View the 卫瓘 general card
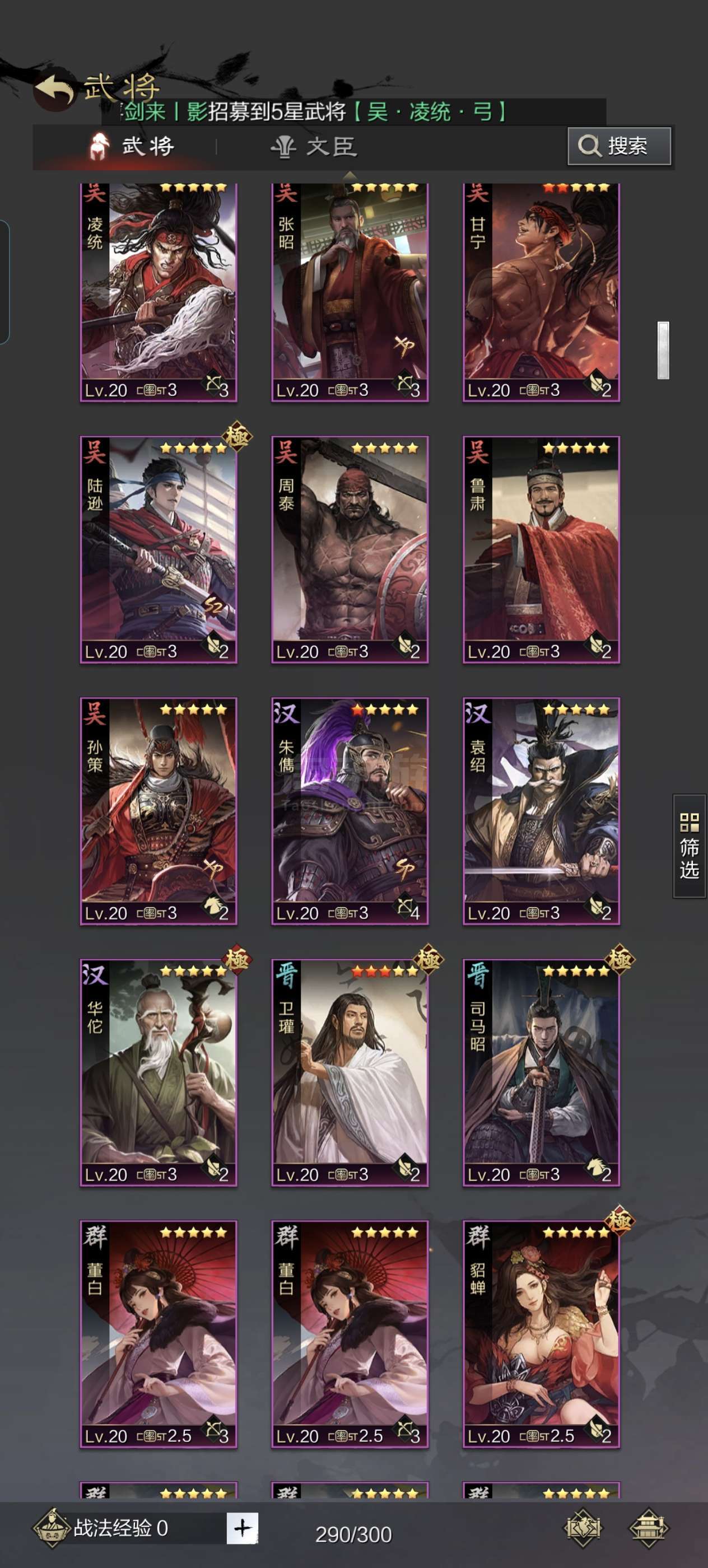 click(x=350, y=1072)
